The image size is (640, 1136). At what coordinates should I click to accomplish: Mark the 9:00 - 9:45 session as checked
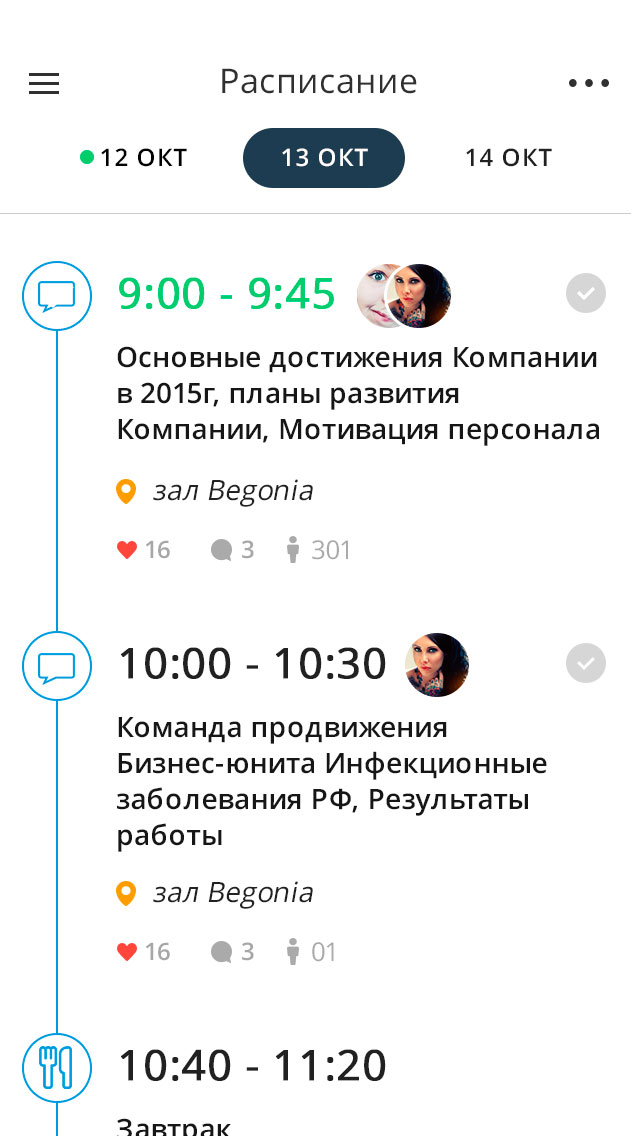(x=586, y=294)
